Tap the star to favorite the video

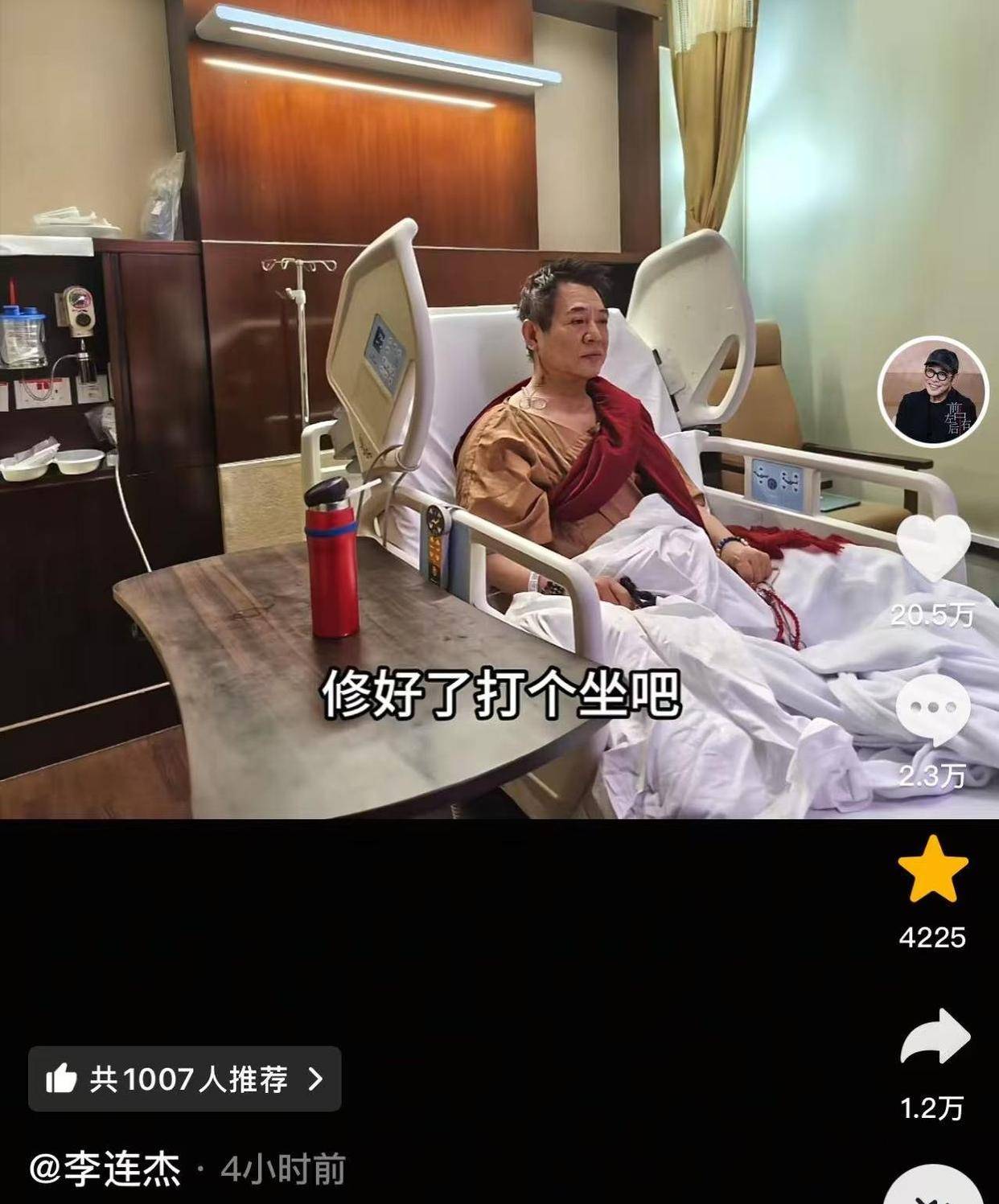click(x=932, y=870)
